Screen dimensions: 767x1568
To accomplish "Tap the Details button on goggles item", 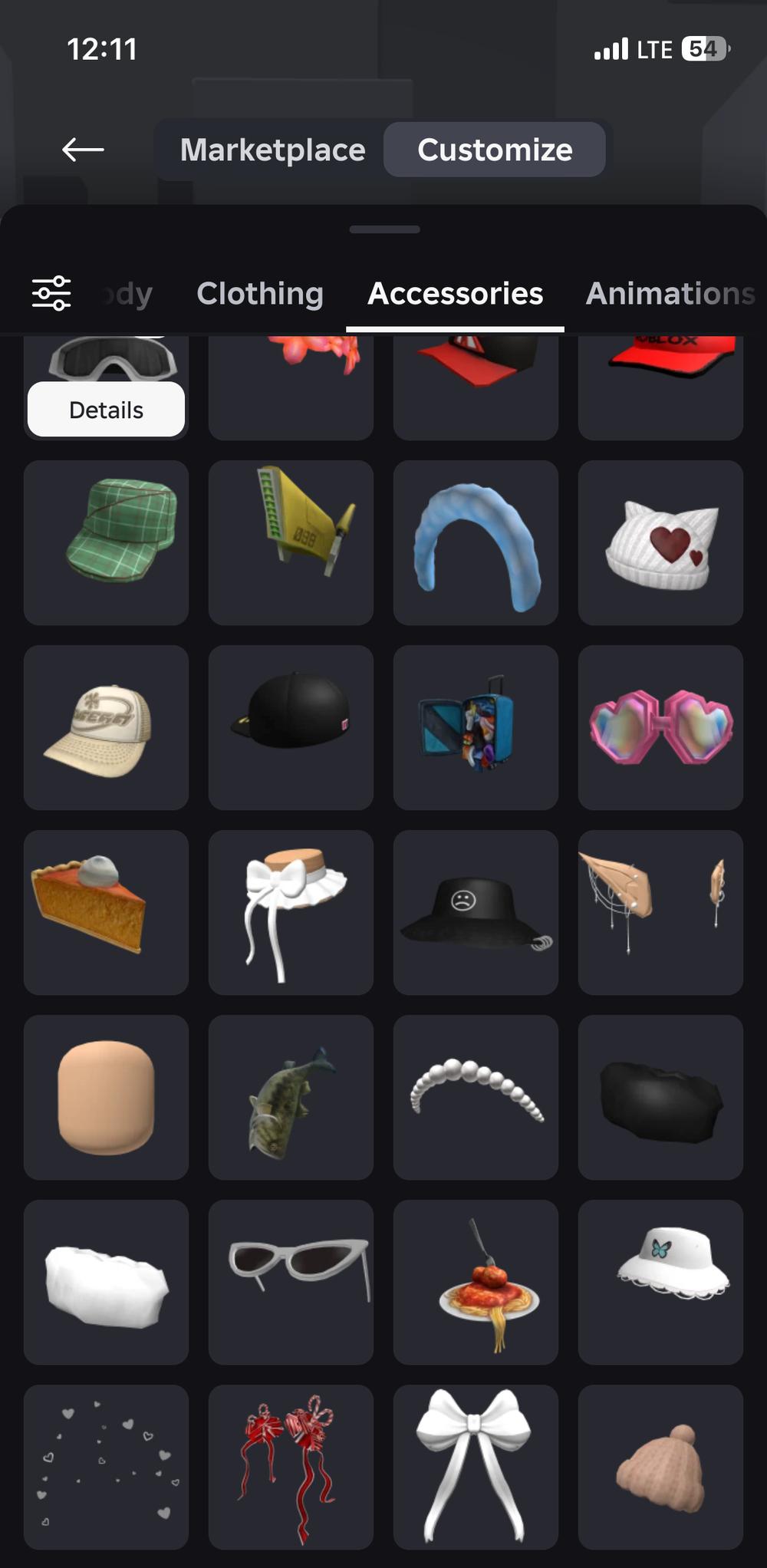I will [x=106, y=410].
